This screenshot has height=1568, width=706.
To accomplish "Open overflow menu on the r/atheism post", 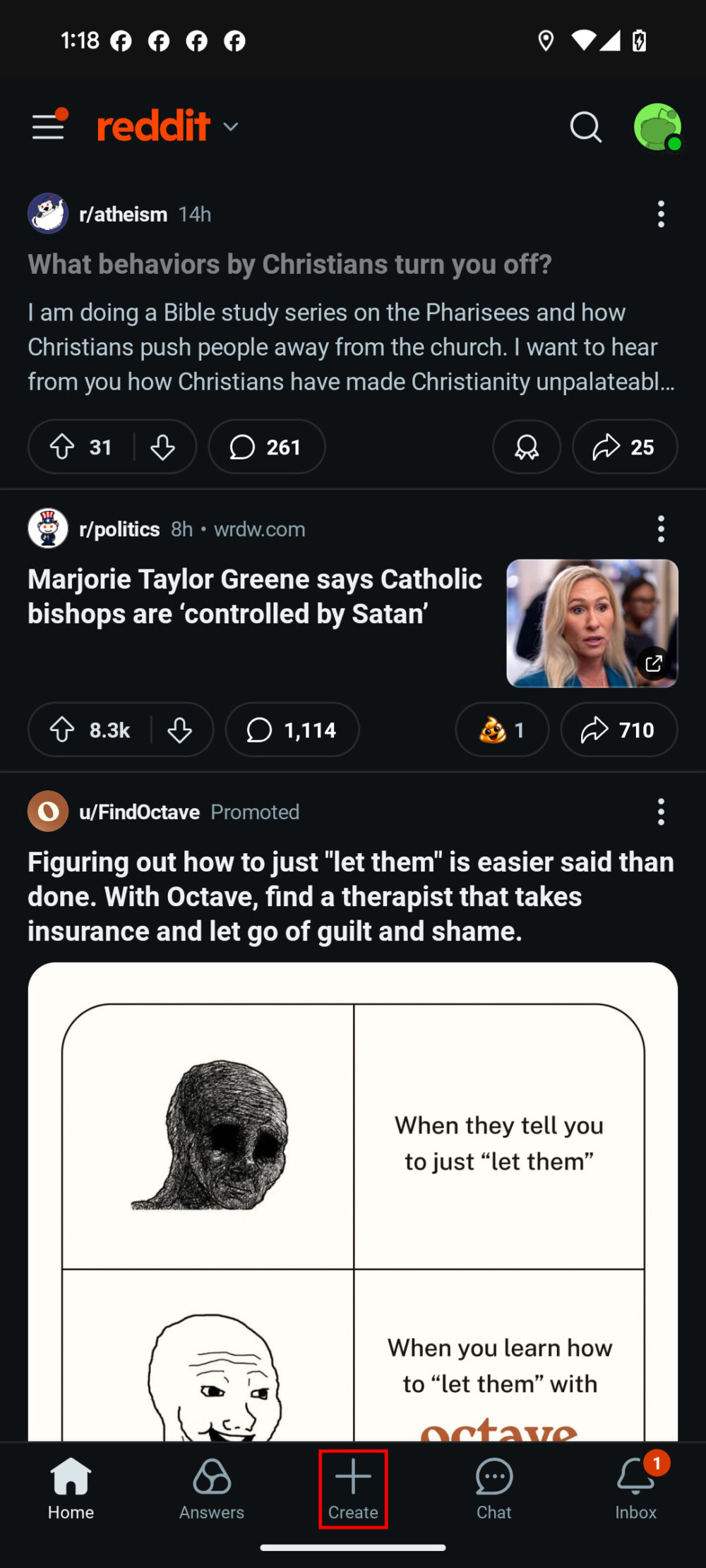I will pyautogui.click(x=661, y=214).
